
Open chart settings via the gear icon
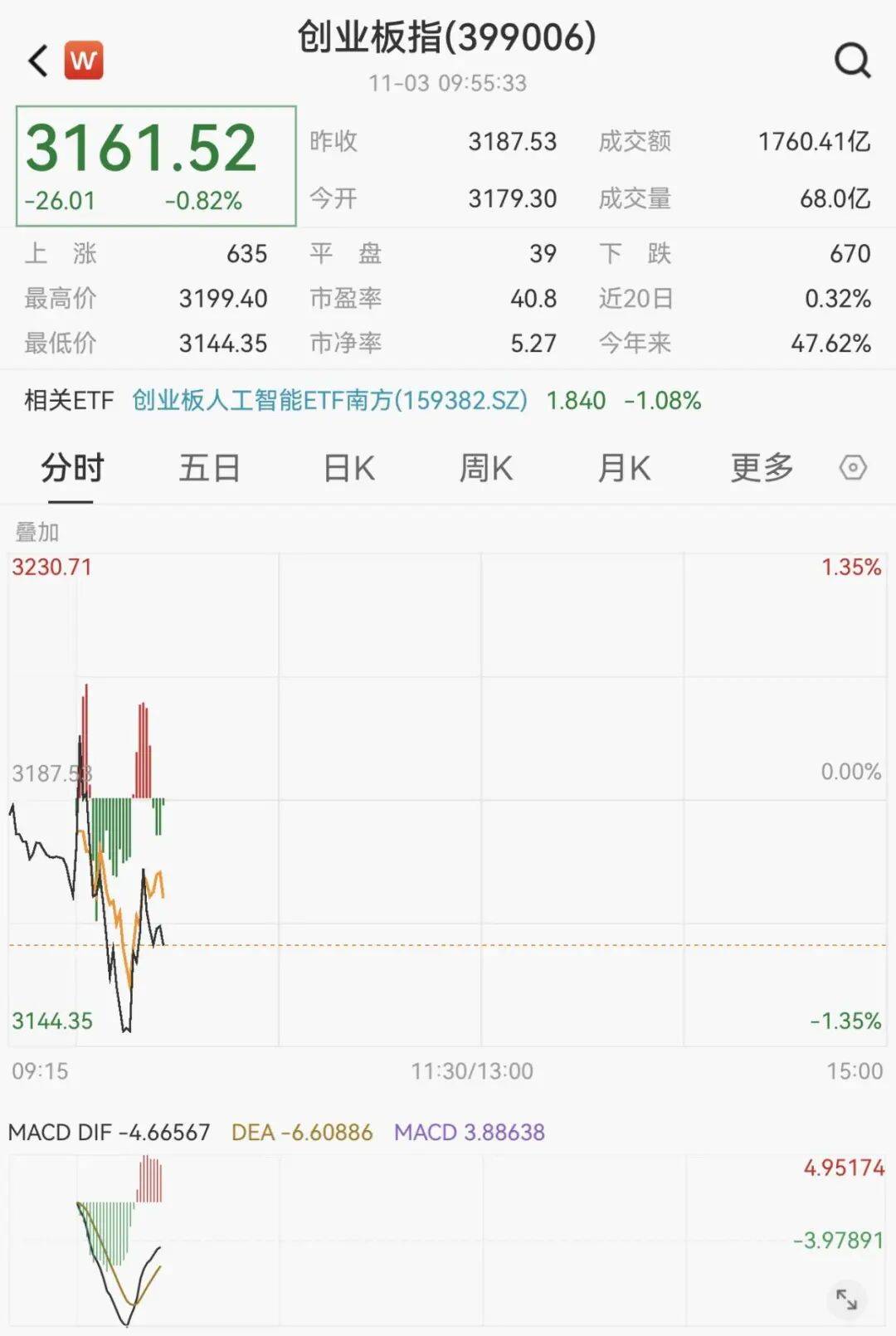tap(853, 468)
